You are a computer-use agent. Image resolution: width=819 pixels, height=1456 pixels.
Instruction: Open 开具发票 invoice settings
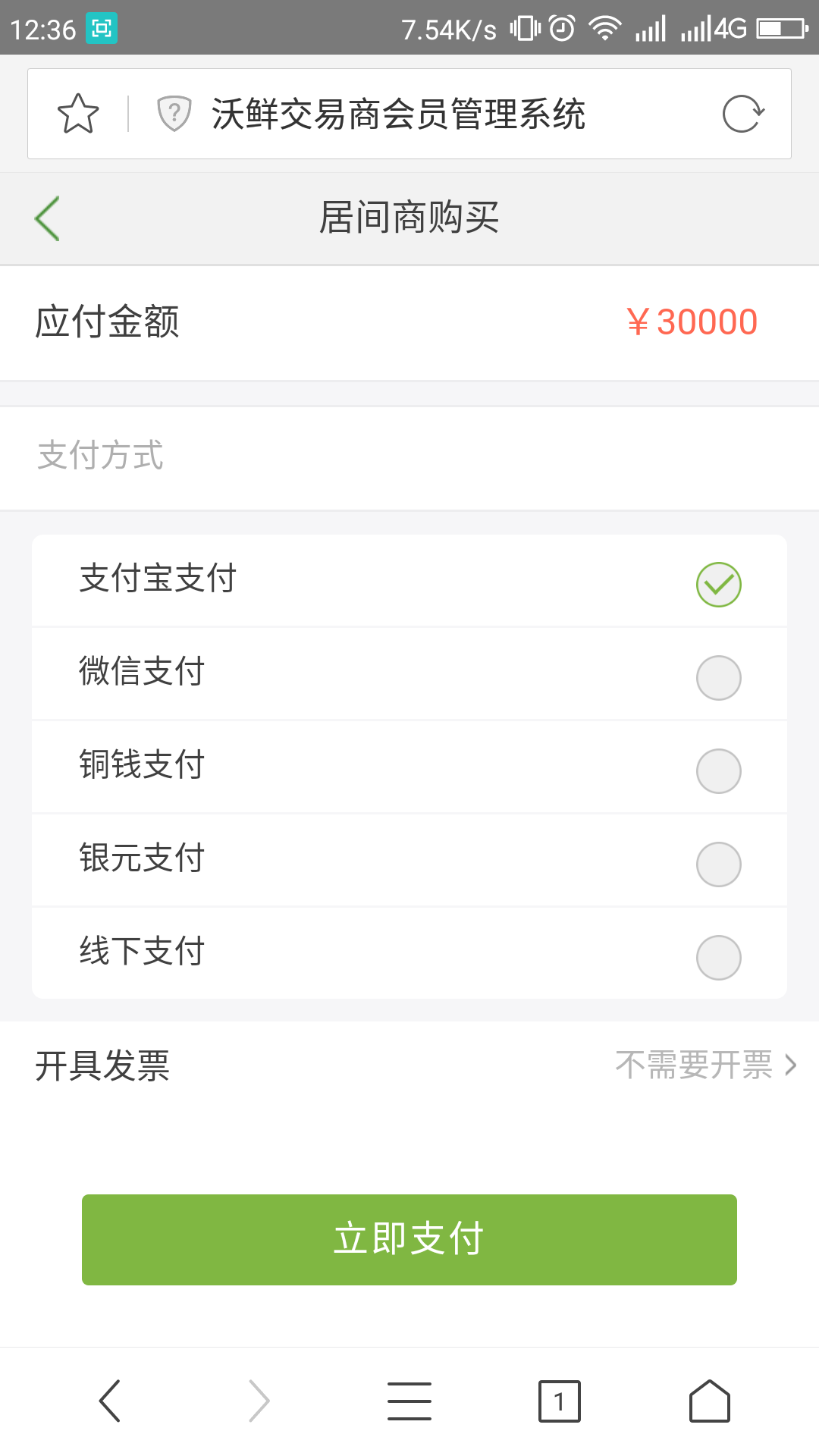(409, 1065)
